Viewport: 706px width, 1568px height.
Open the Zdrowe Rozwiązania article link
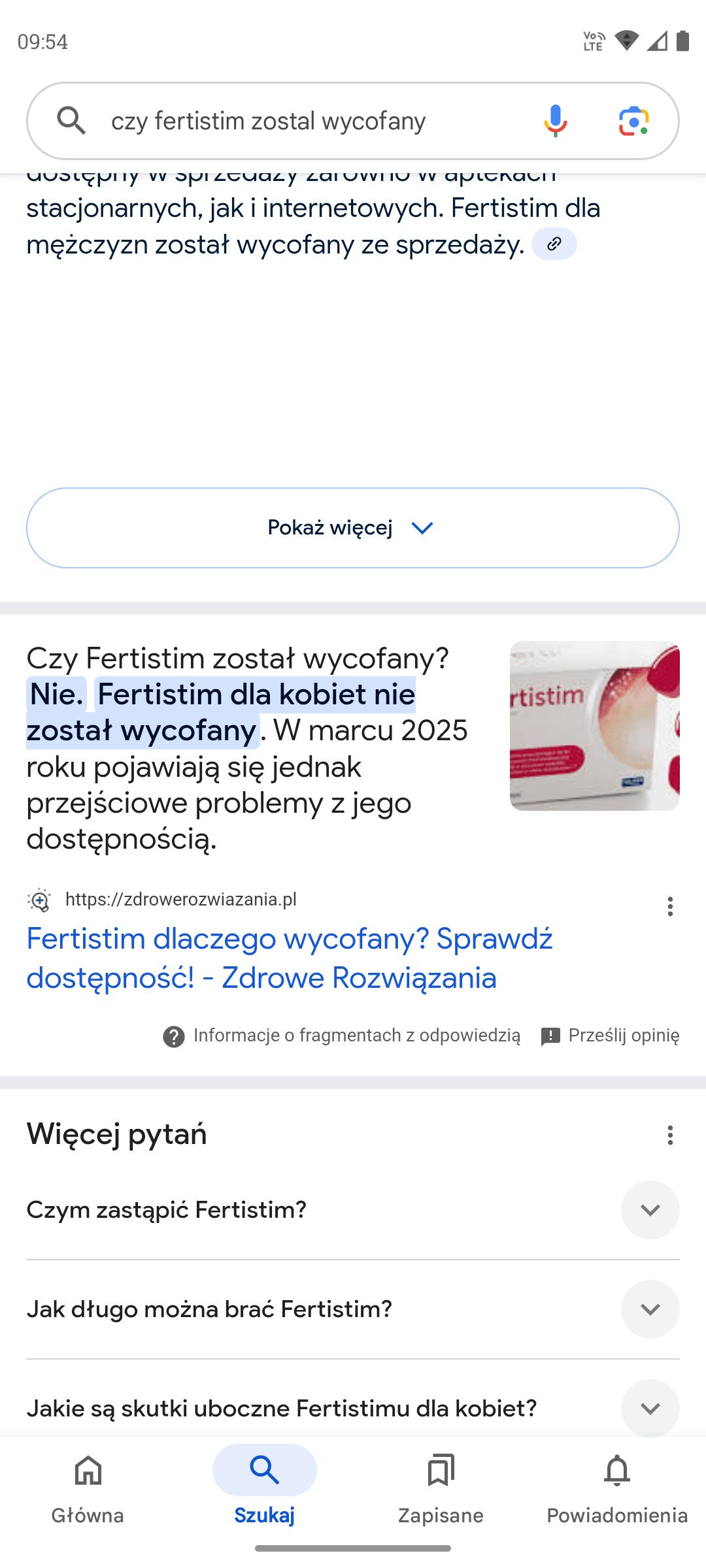click(290, 958)
